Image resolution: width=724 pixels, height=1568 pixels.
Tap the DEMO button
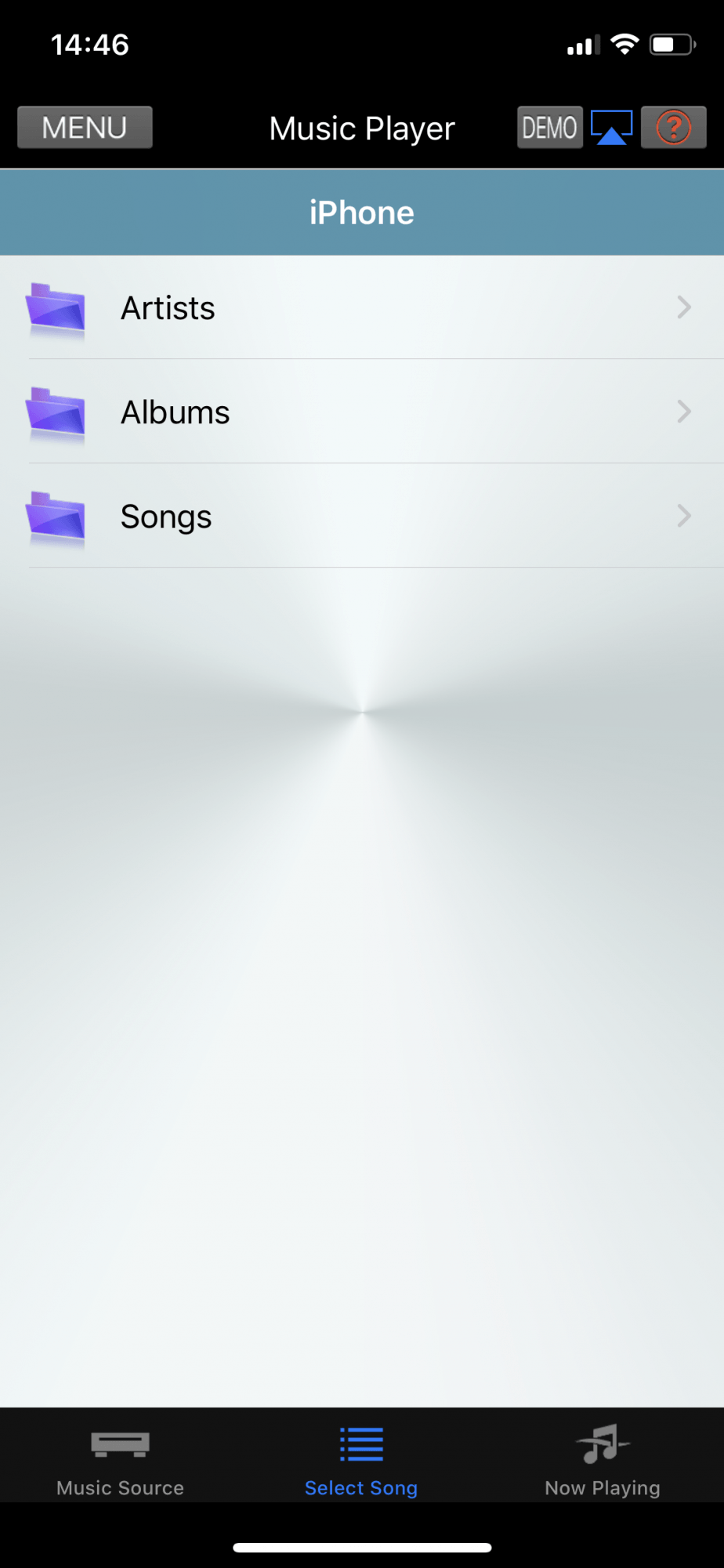tap(549, 128)
